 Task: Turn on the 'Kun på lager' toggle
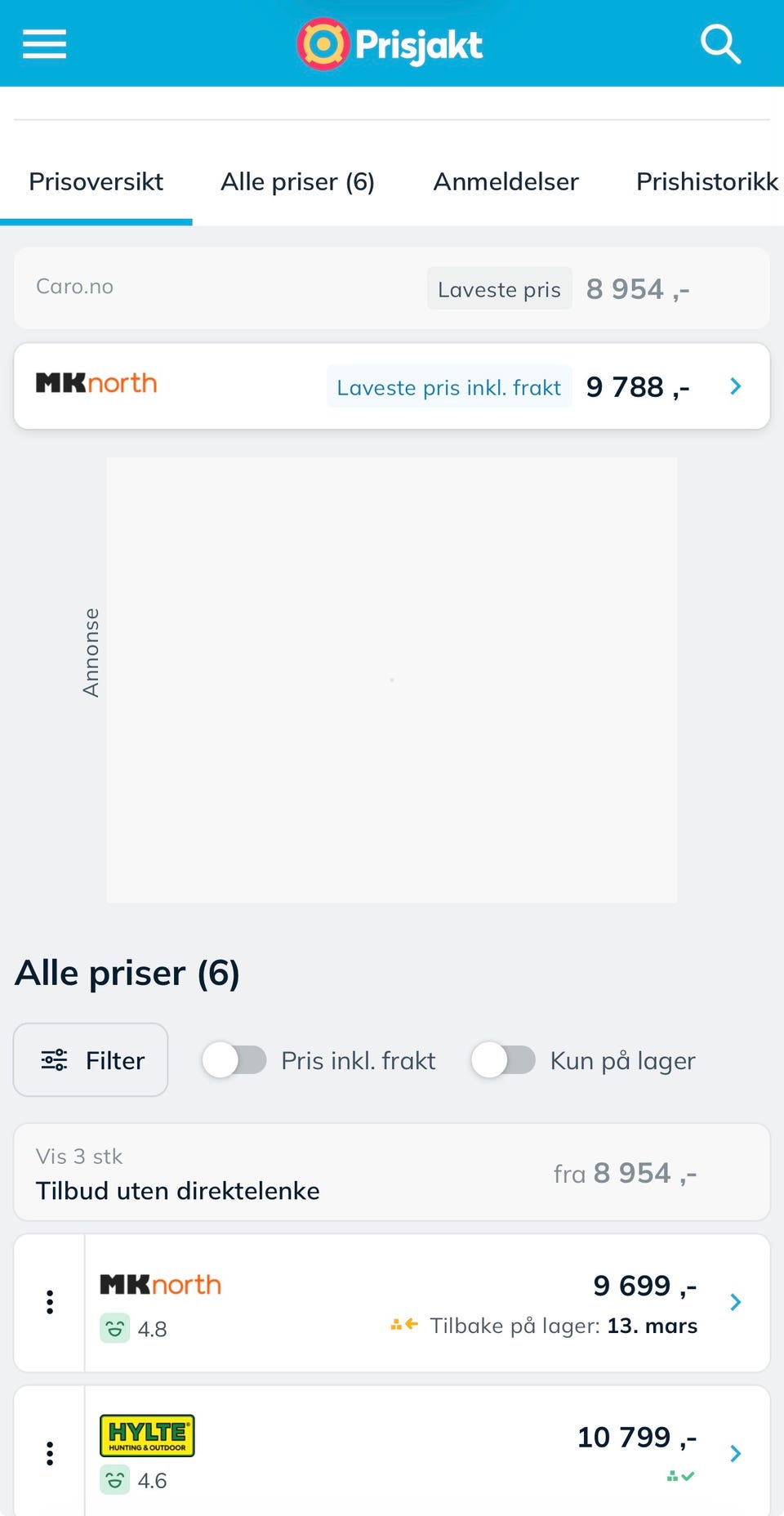[x=504, y=1059]
